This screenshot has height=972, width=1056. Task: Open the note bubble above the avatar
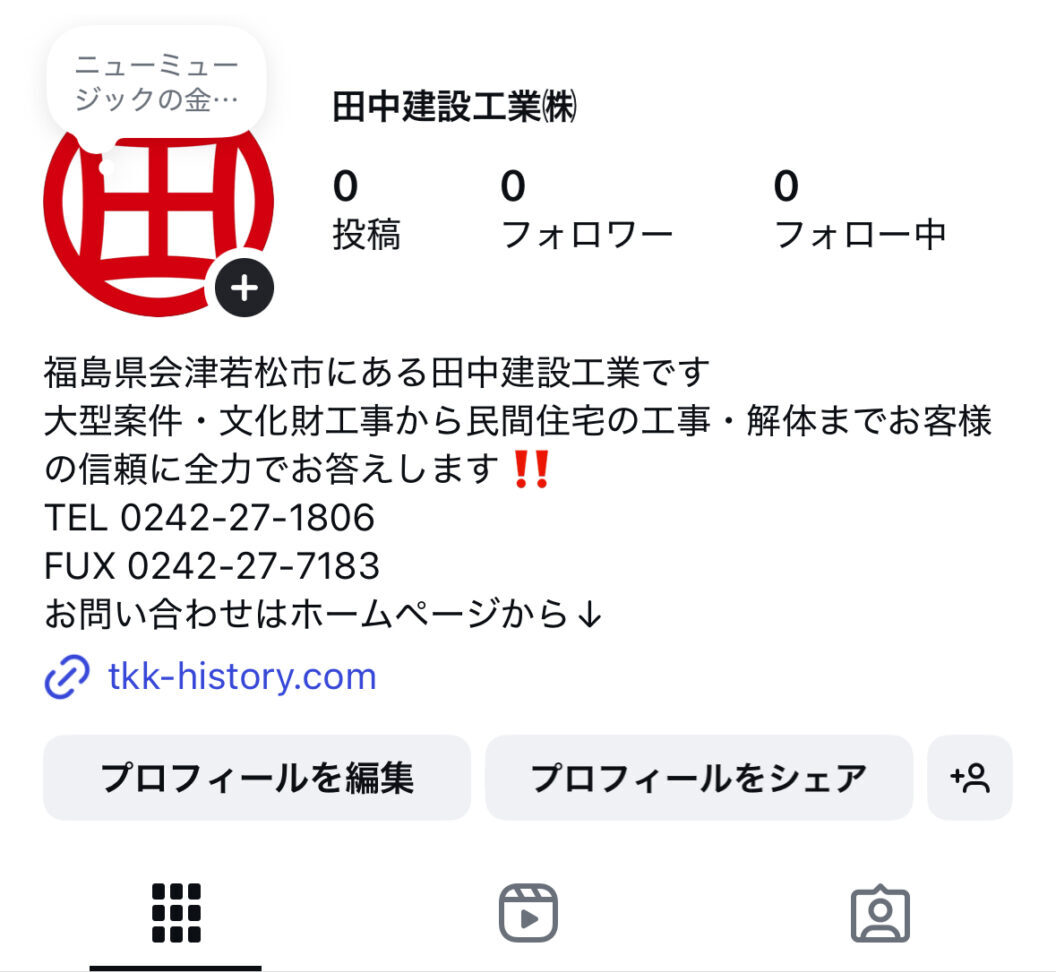click(156, 84)
